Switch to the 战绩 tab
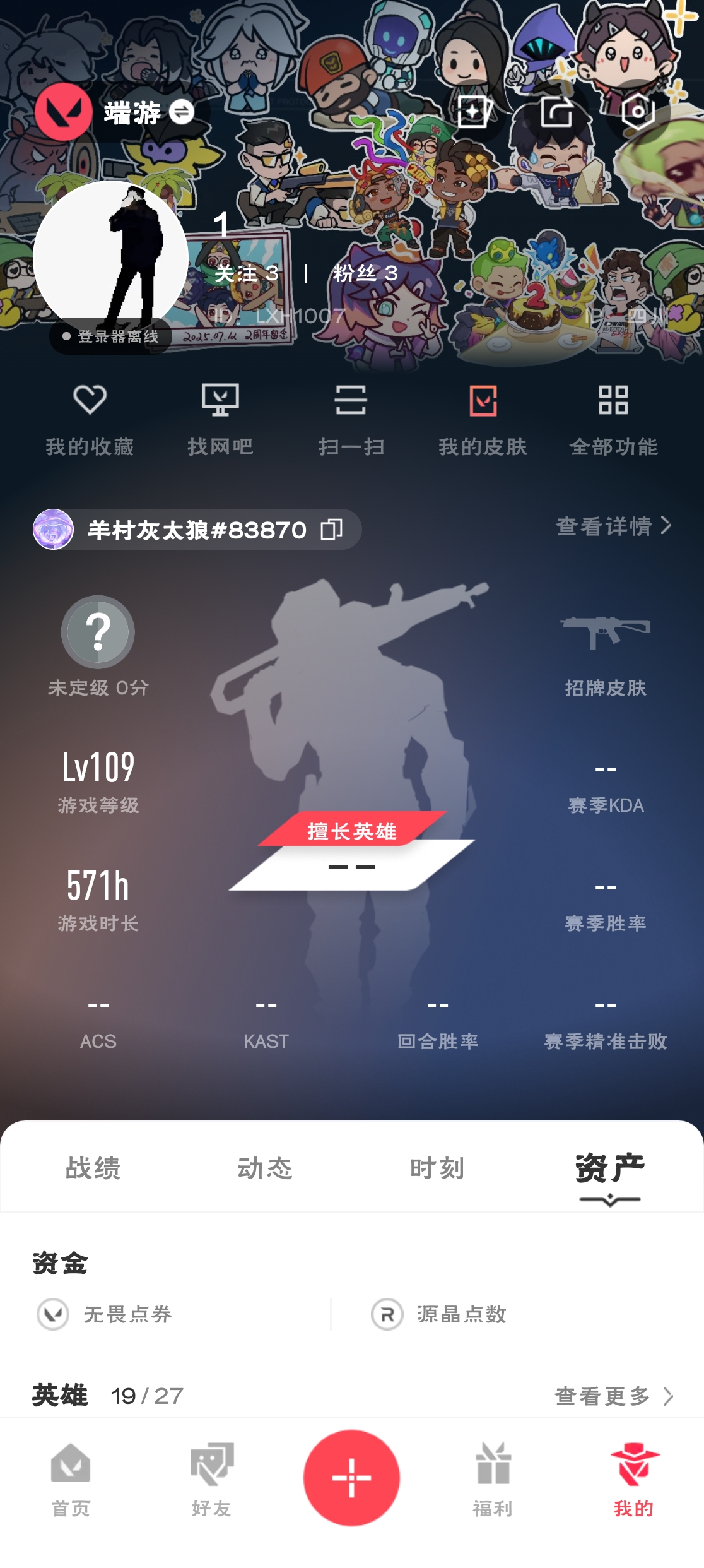The height and width of the screenshot is (1568, 704). point(93,1168)
